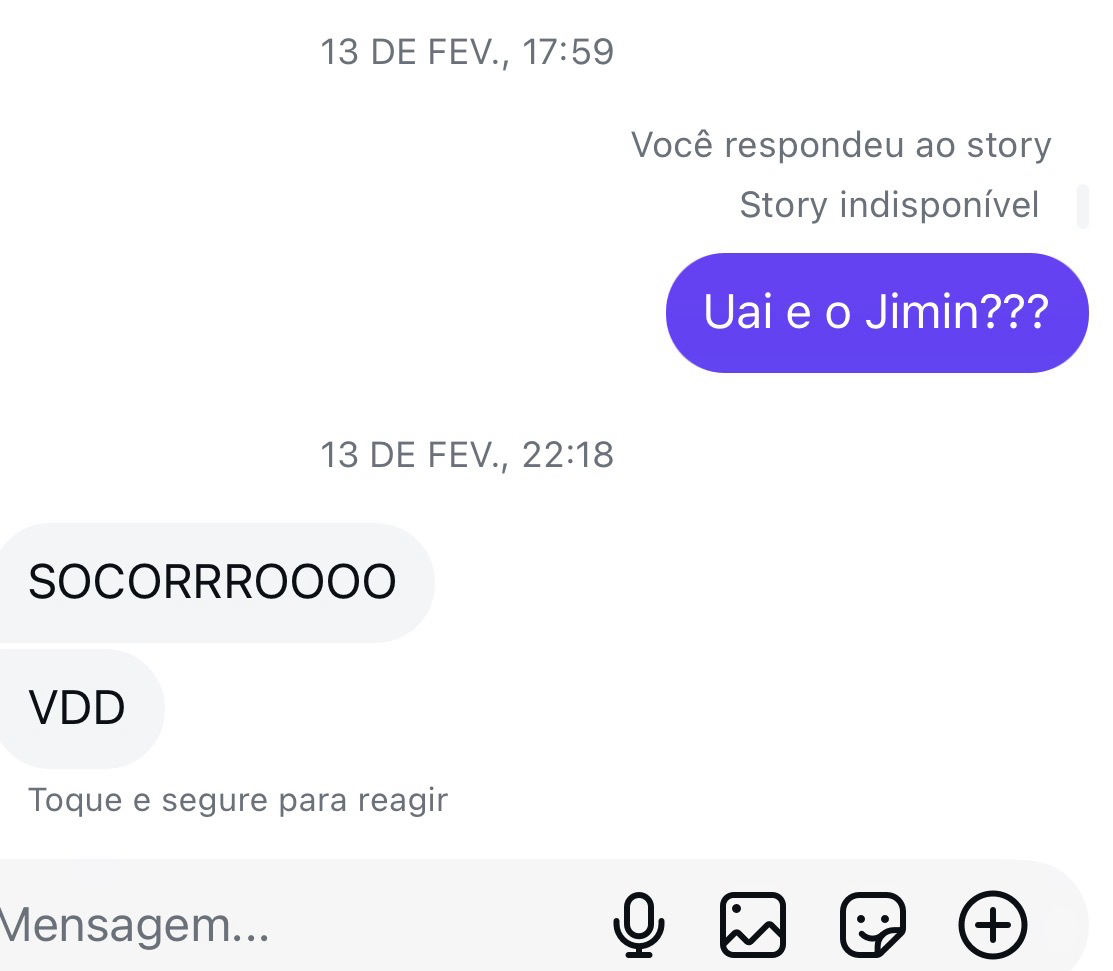Screen dimensions: 1113x971
Task: Open the photo gallery picker icon
Action: pos(753,925)
